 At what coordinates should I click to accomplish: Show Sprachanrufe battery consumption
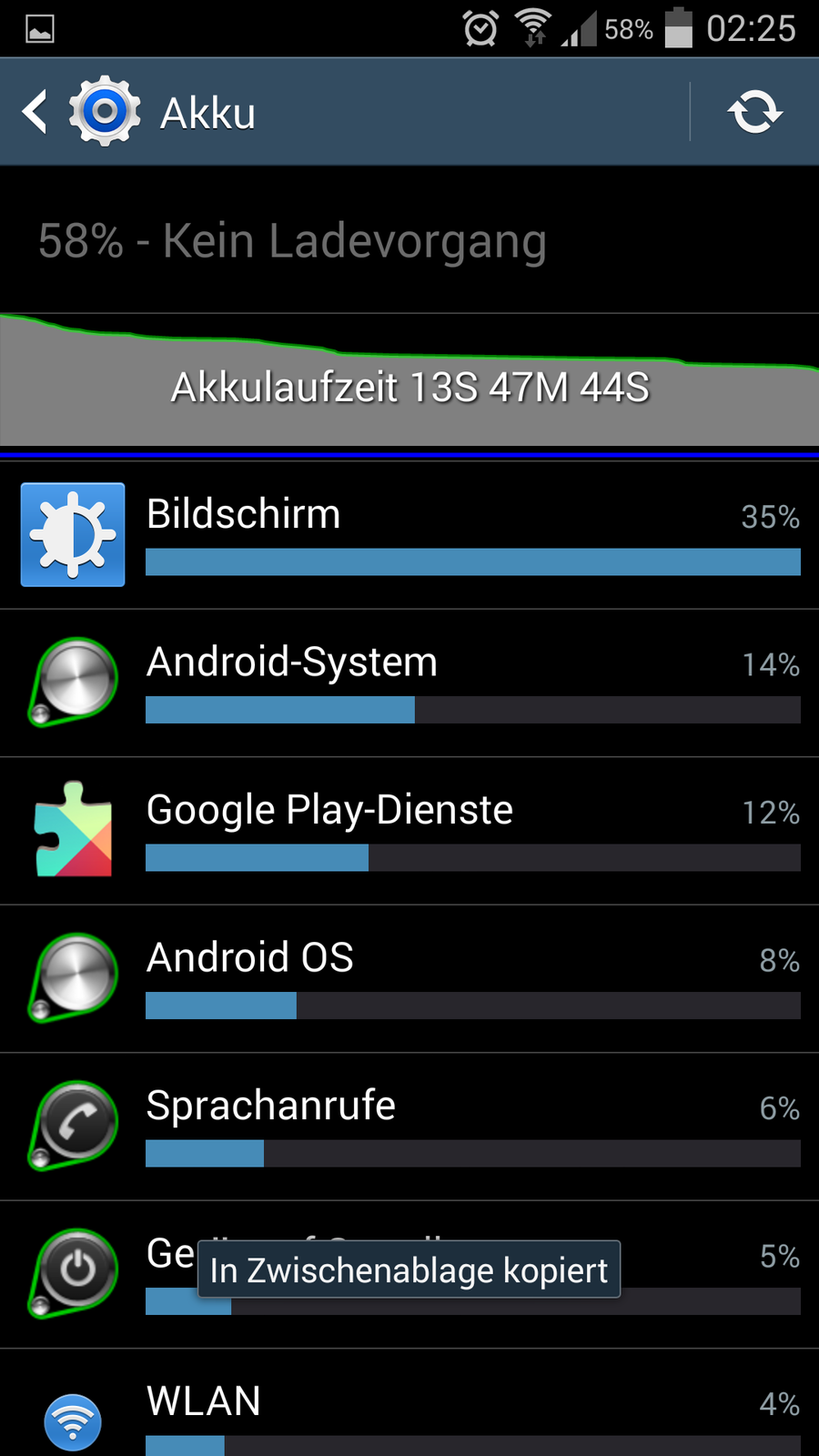409,1127
